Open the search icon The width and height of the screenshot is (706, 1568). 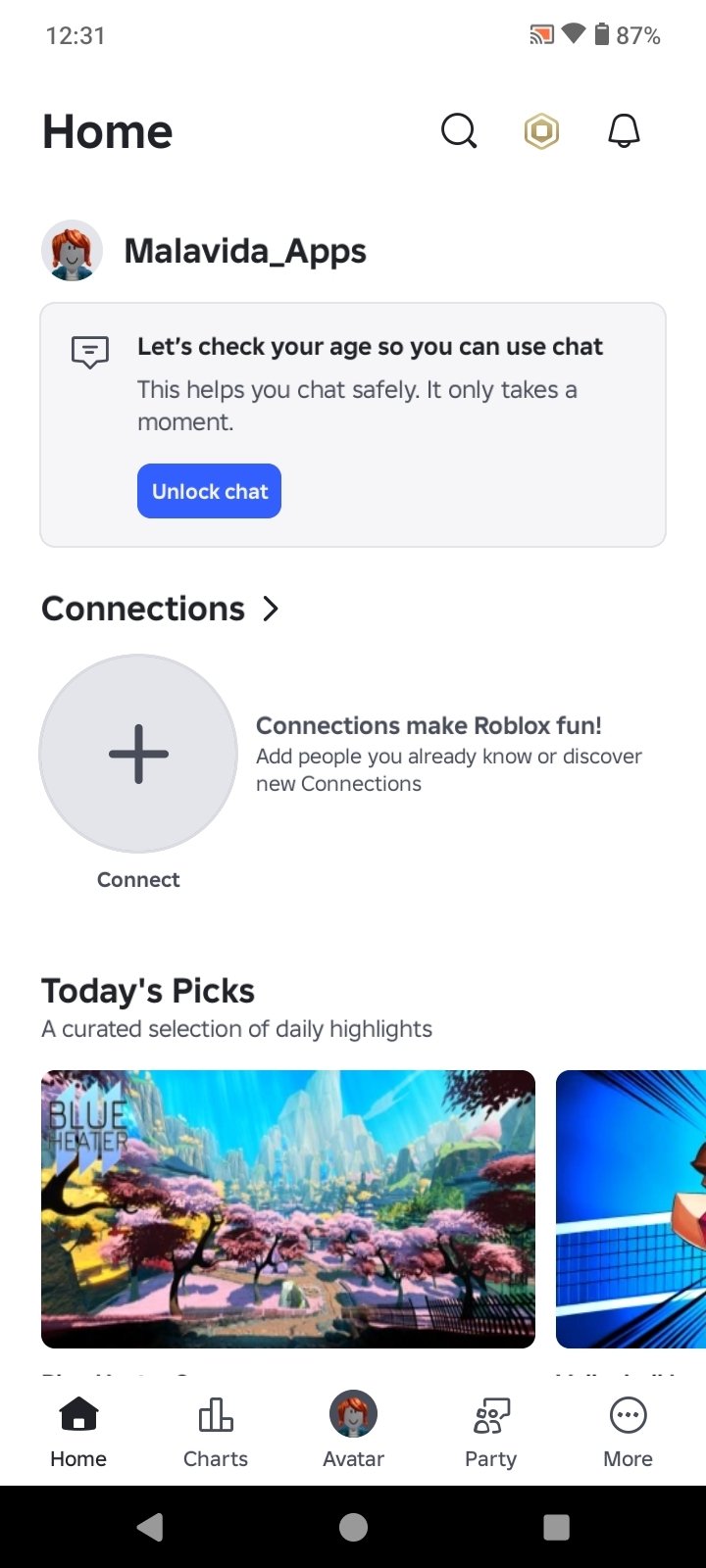click(458, 130)
